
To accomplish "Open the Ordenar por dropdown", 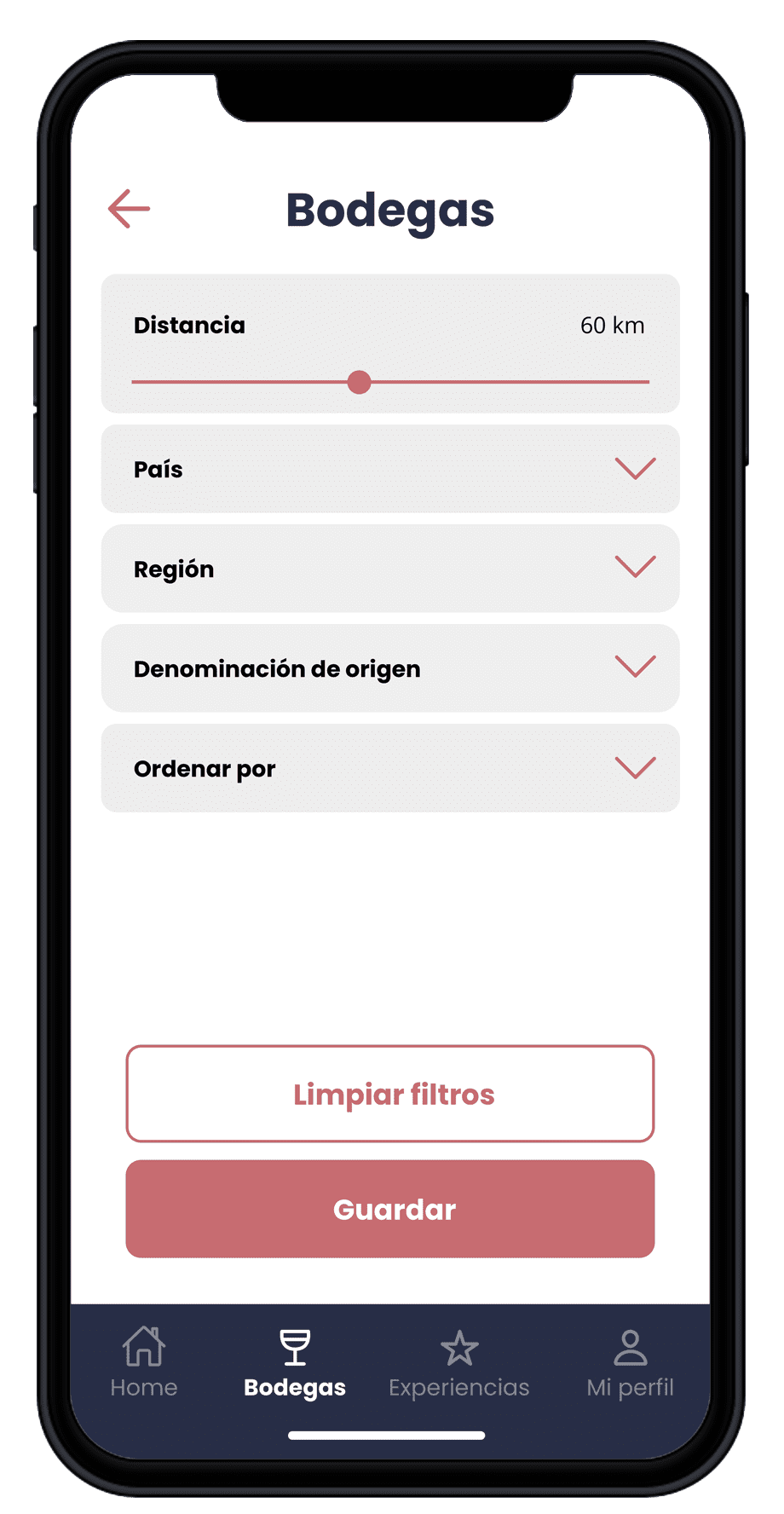I will tap(635, 768).
